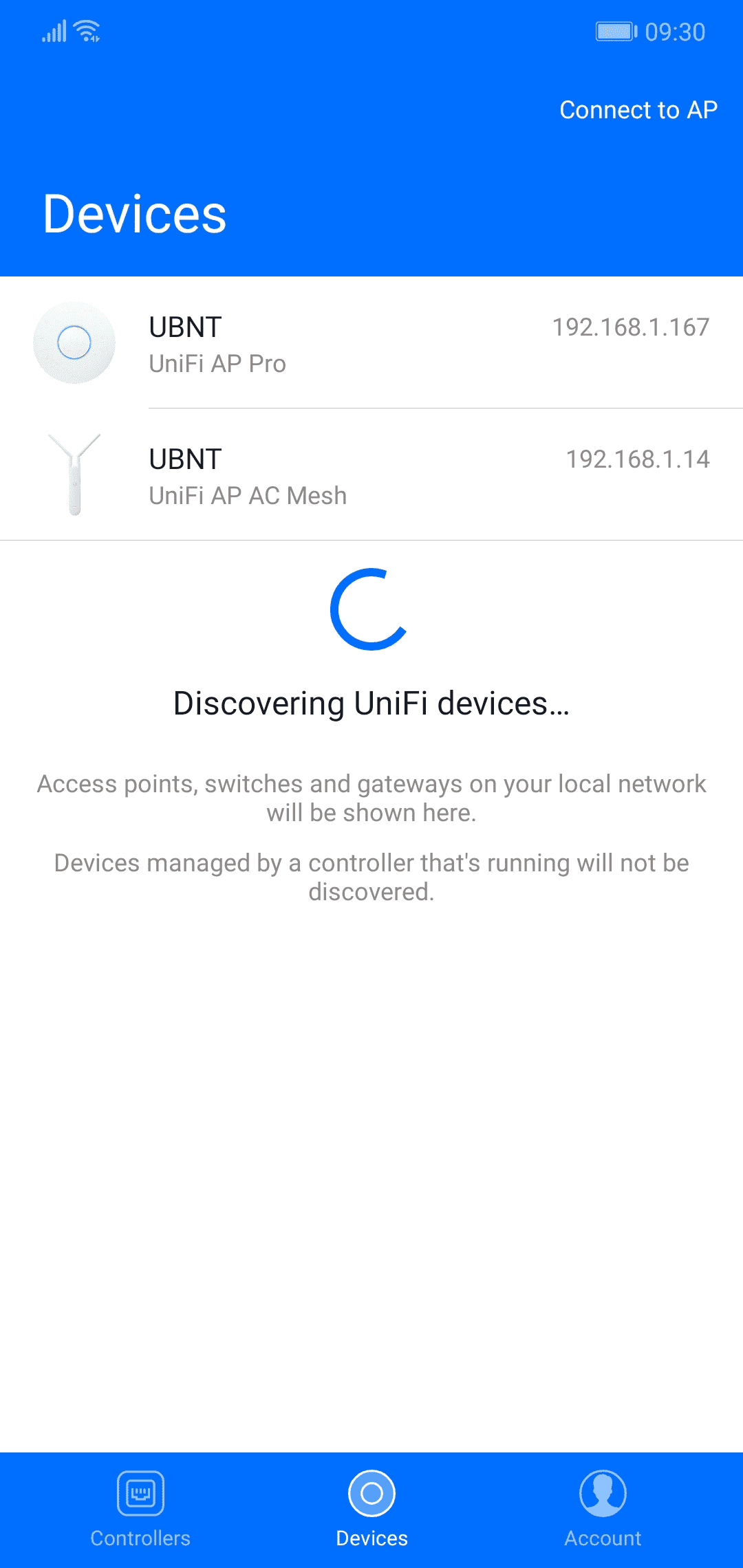Screen dimensions: 743x1568
Task: Open the UniFi AP AC Mesh device
Action: coord(371,475)
